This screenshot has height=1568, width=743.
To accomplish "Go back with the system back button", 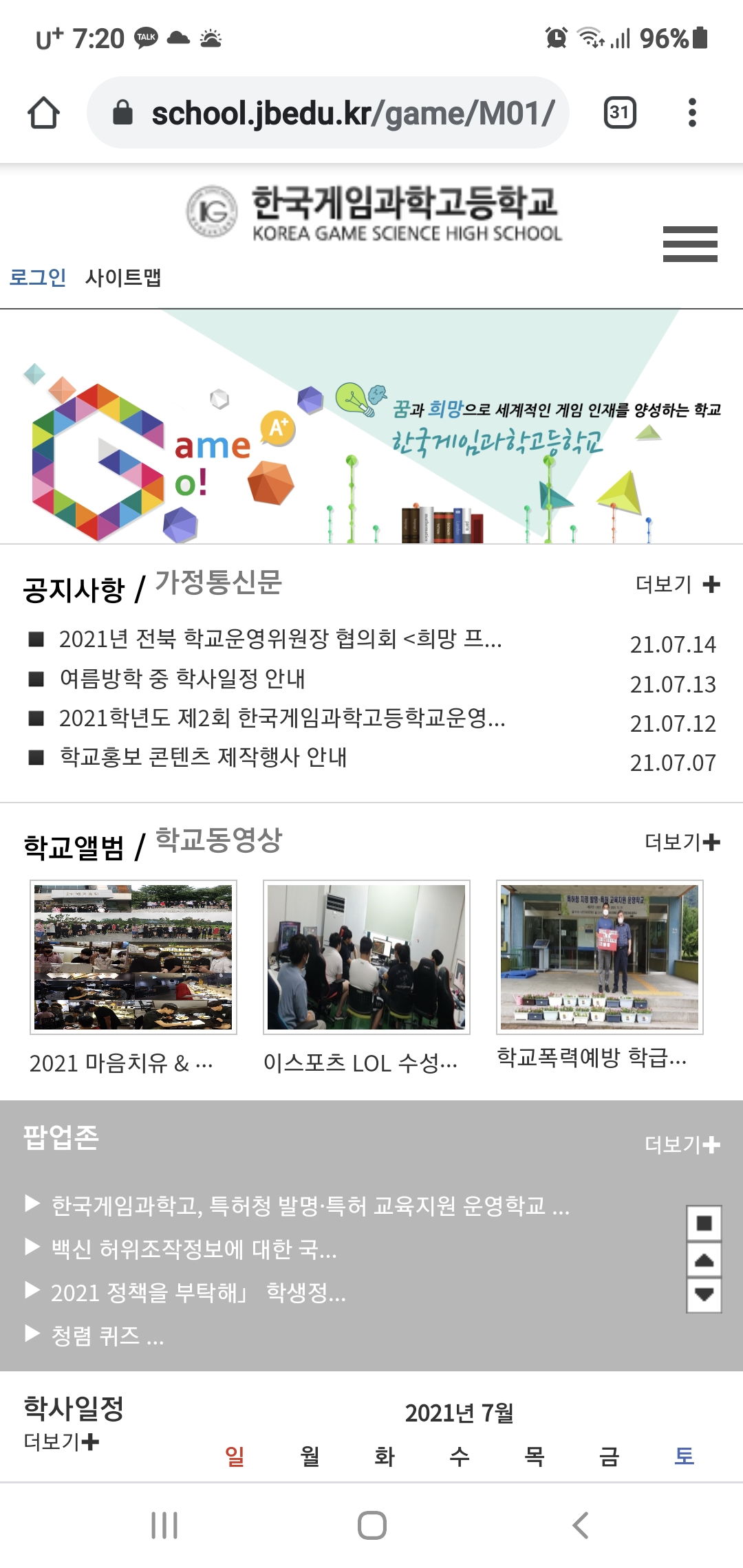I will pyautogui.click(x=580, y=1525).
